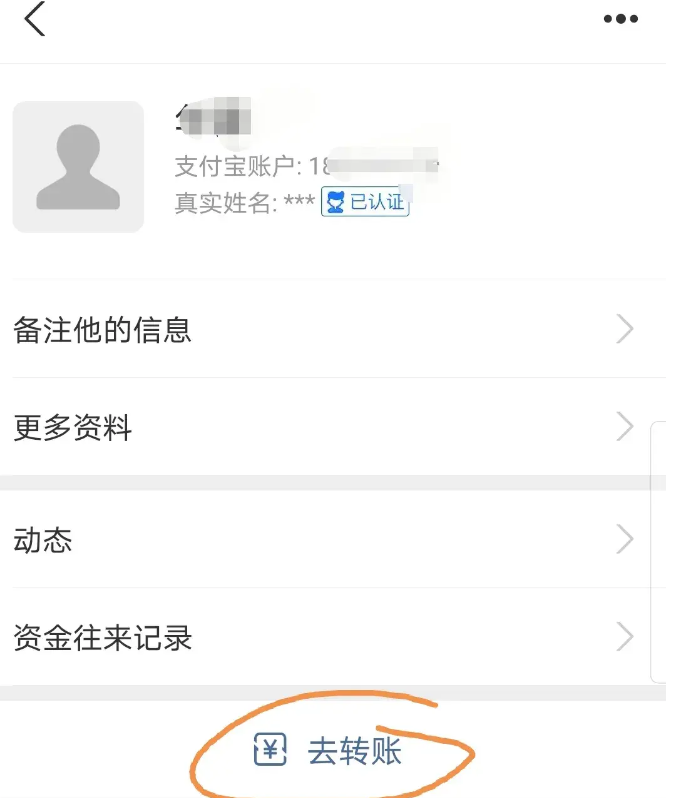Open the three-dot overflow menu
This screenshot has width=673, height=798.
(621, 19)
